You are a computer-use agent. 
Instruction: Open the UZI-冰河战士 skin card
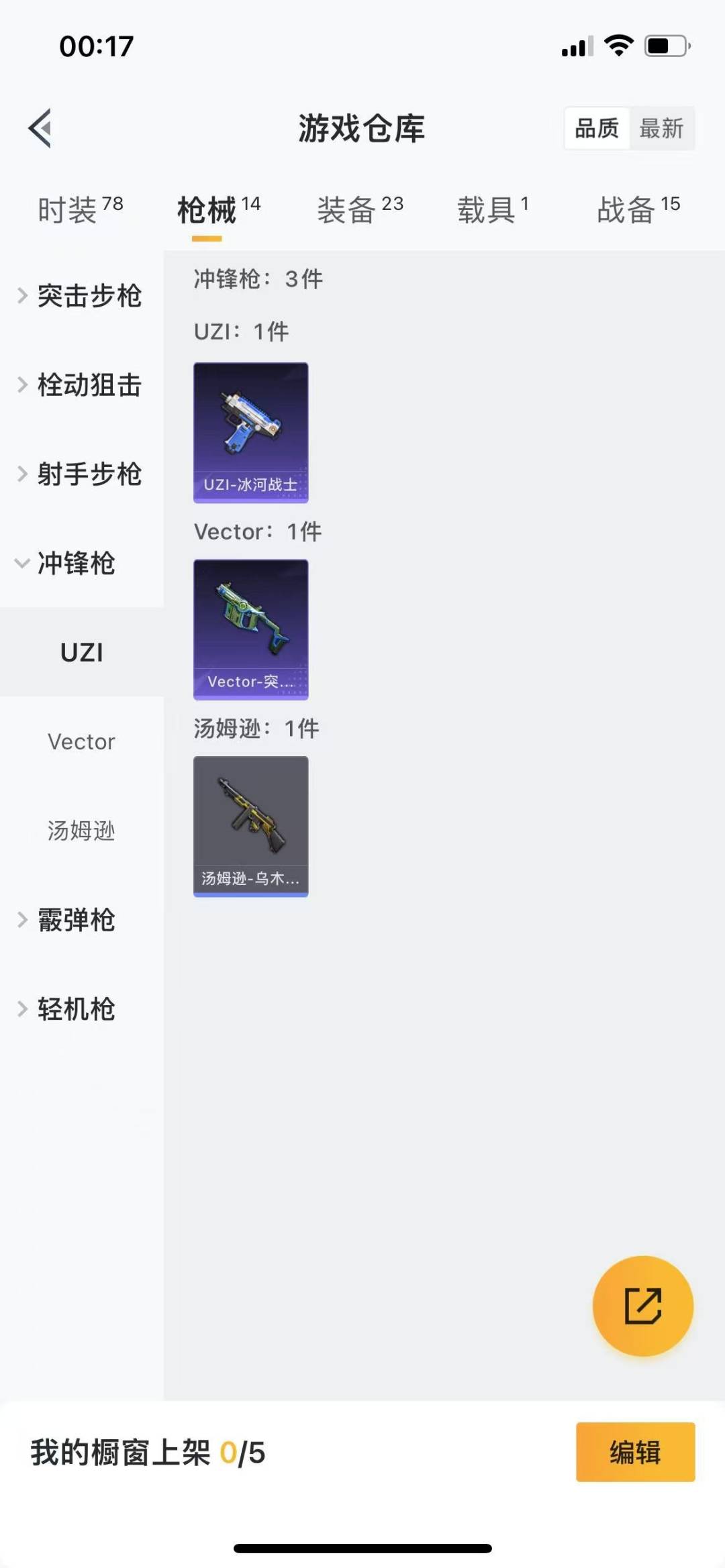pyautogui.click(x=251, y=433)
